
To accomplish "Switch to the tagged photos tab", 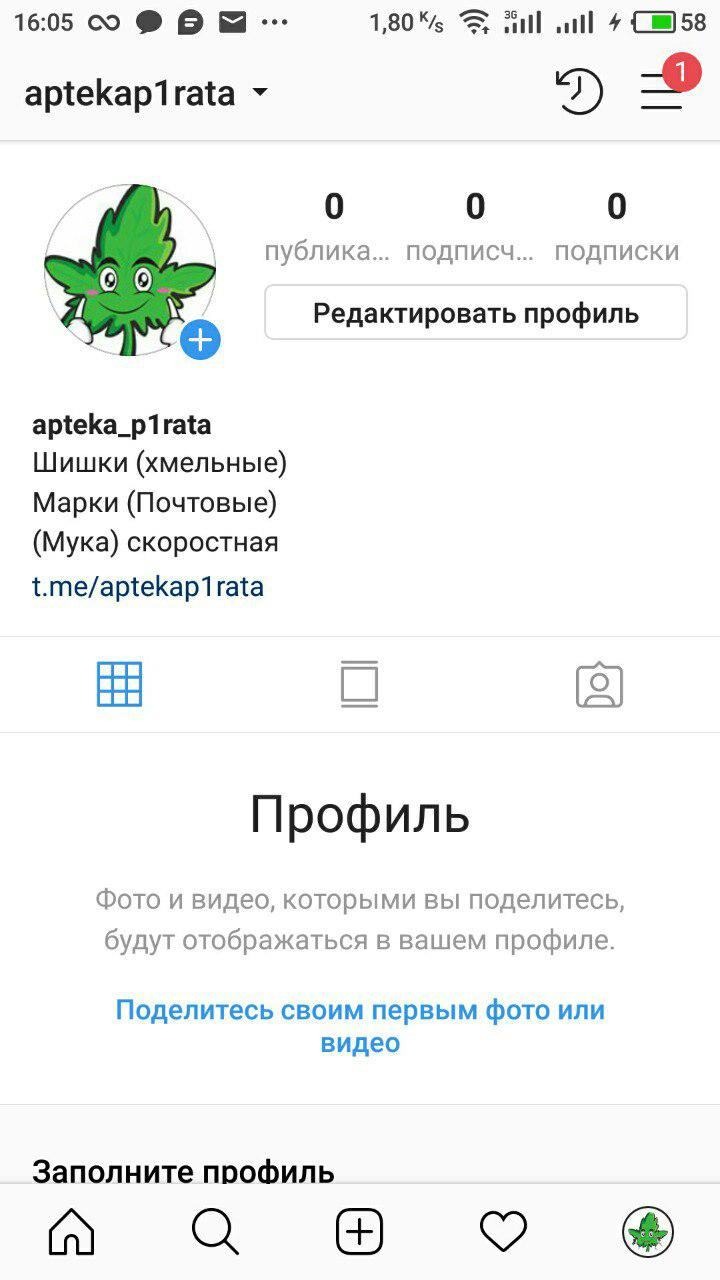I will point(599,685).
